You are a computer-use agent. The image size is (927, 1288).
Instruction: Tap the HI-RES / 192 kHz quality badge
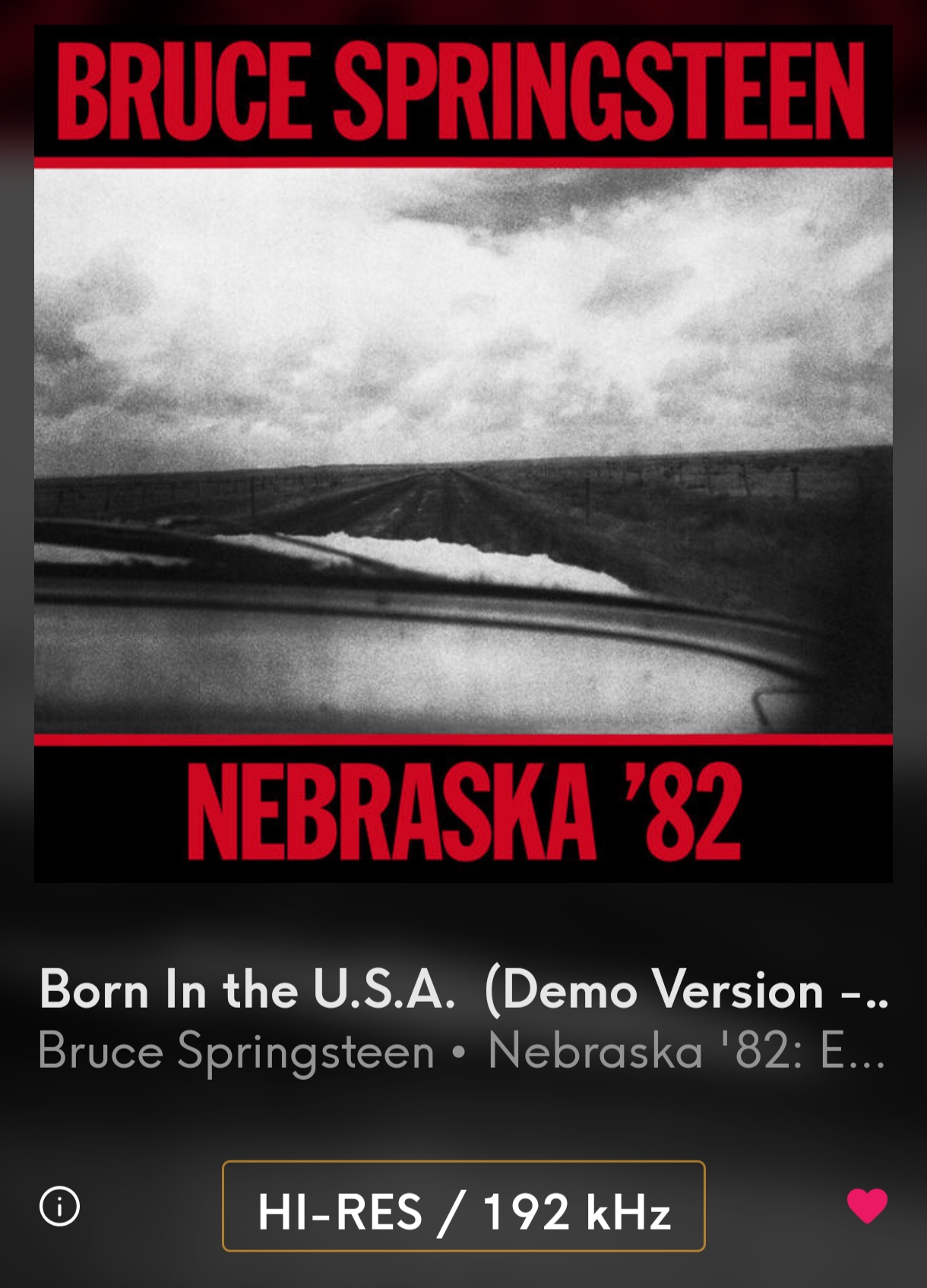click(x=463, y=1206)
